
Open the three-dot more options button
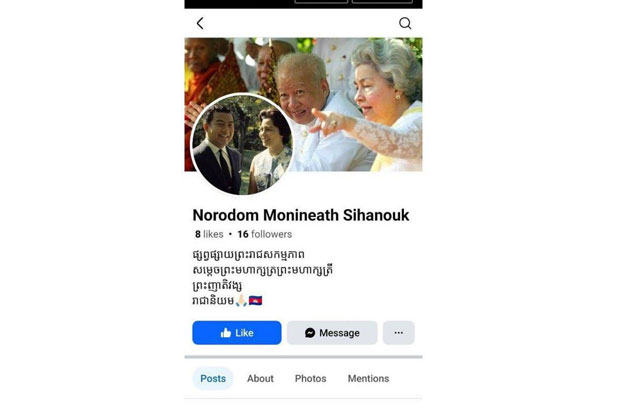coord(398,333)
